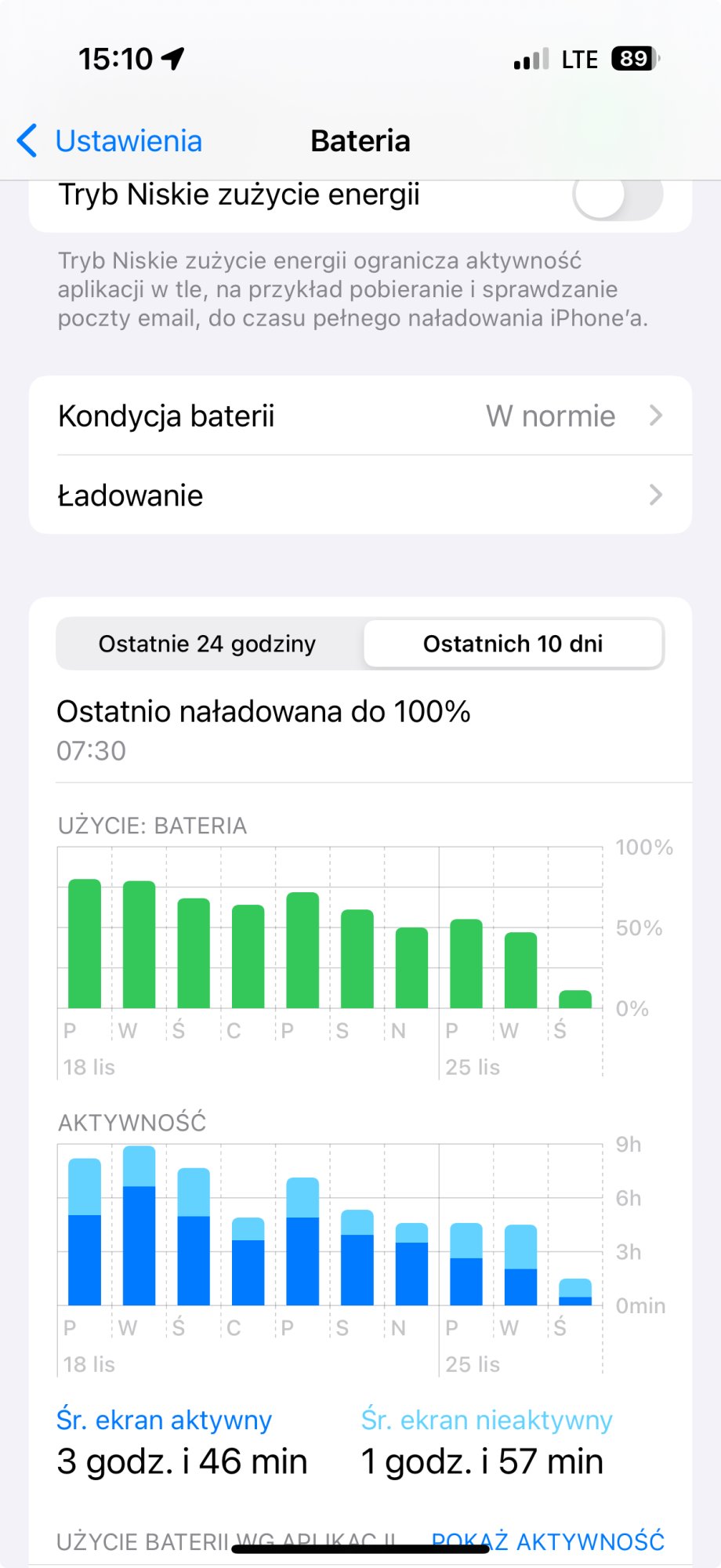The height and width of the screenshot is (1568, 721).
Task: Open Ładowanie settings
Action: pyautogui.click(x=360, y=495)
